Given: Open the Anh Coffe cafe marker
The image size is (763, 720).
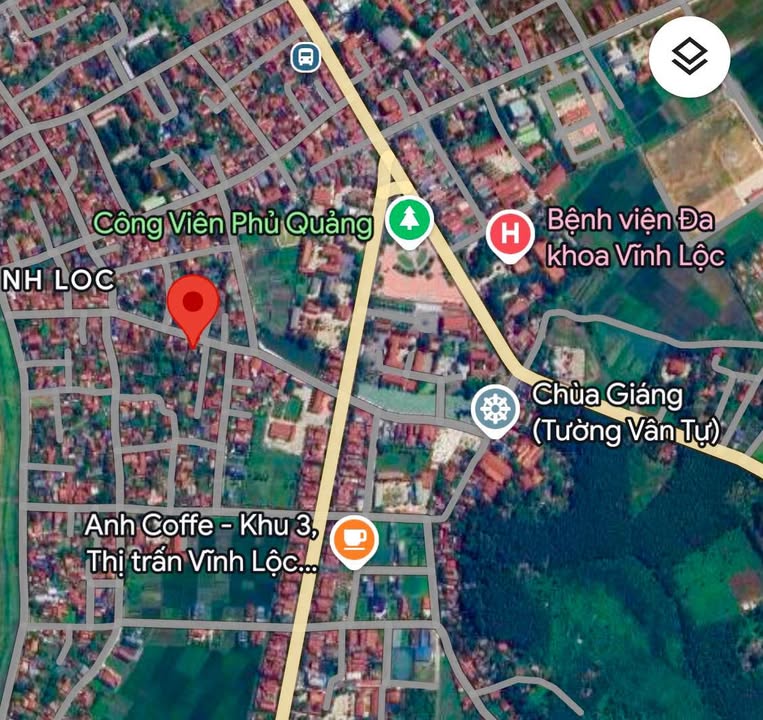Looking at the screenshot, I should (353, 540).
